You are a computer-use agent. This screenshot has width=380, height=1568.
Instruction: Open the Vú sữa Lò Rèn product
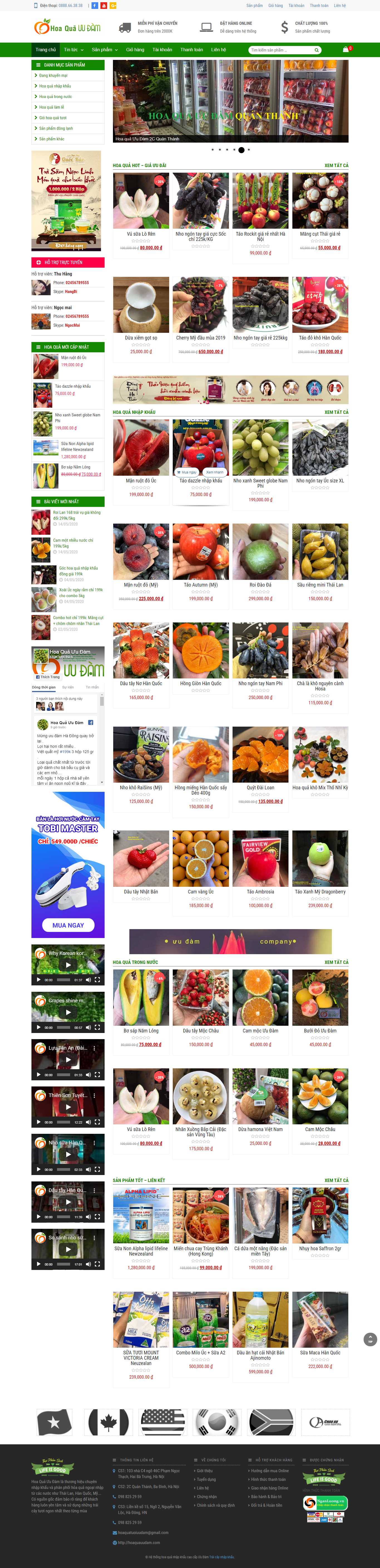click(x=141, y=234)
